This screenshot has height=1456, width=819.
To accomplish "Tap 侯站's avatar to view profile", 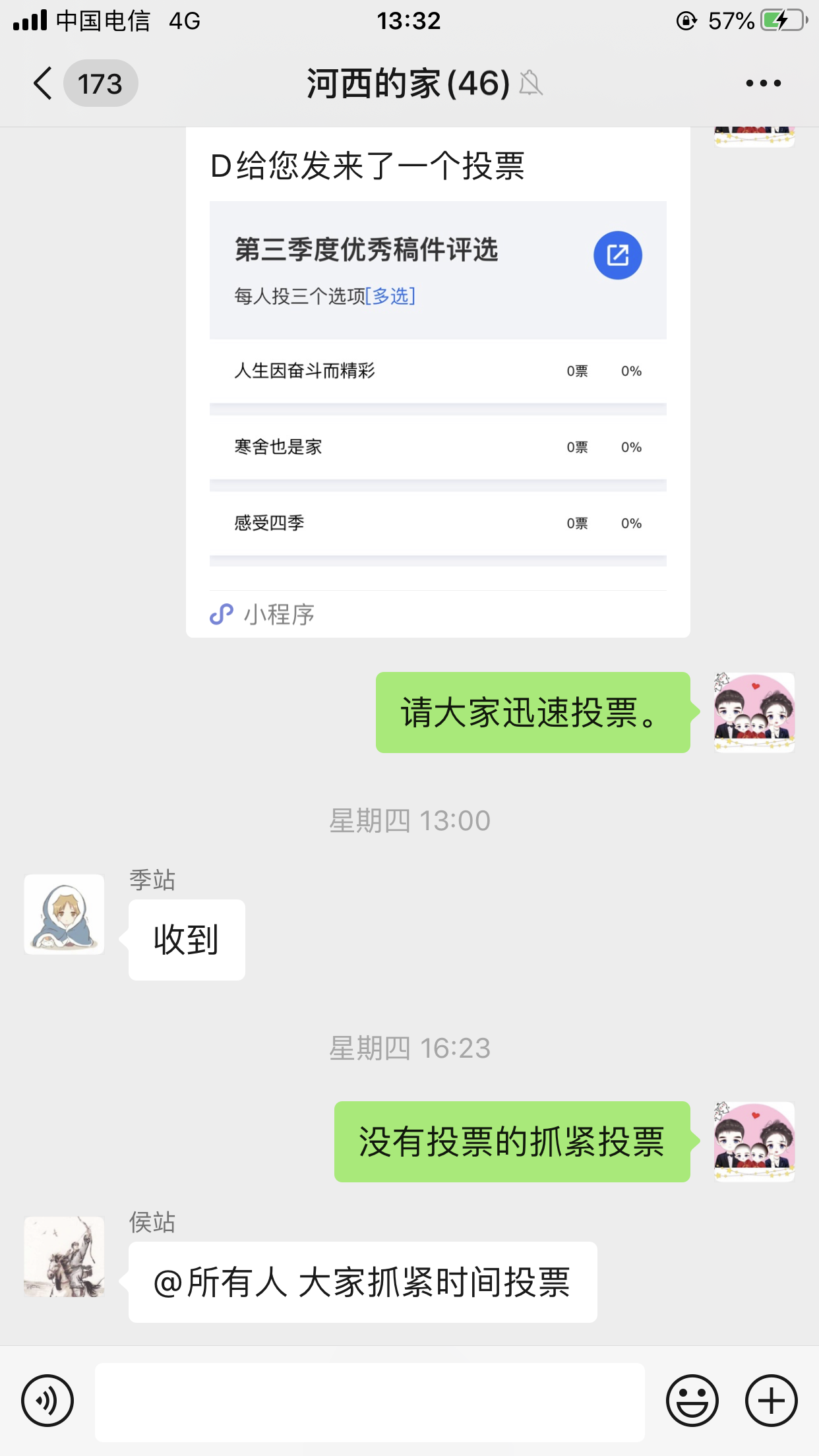I will [65, 1256].
